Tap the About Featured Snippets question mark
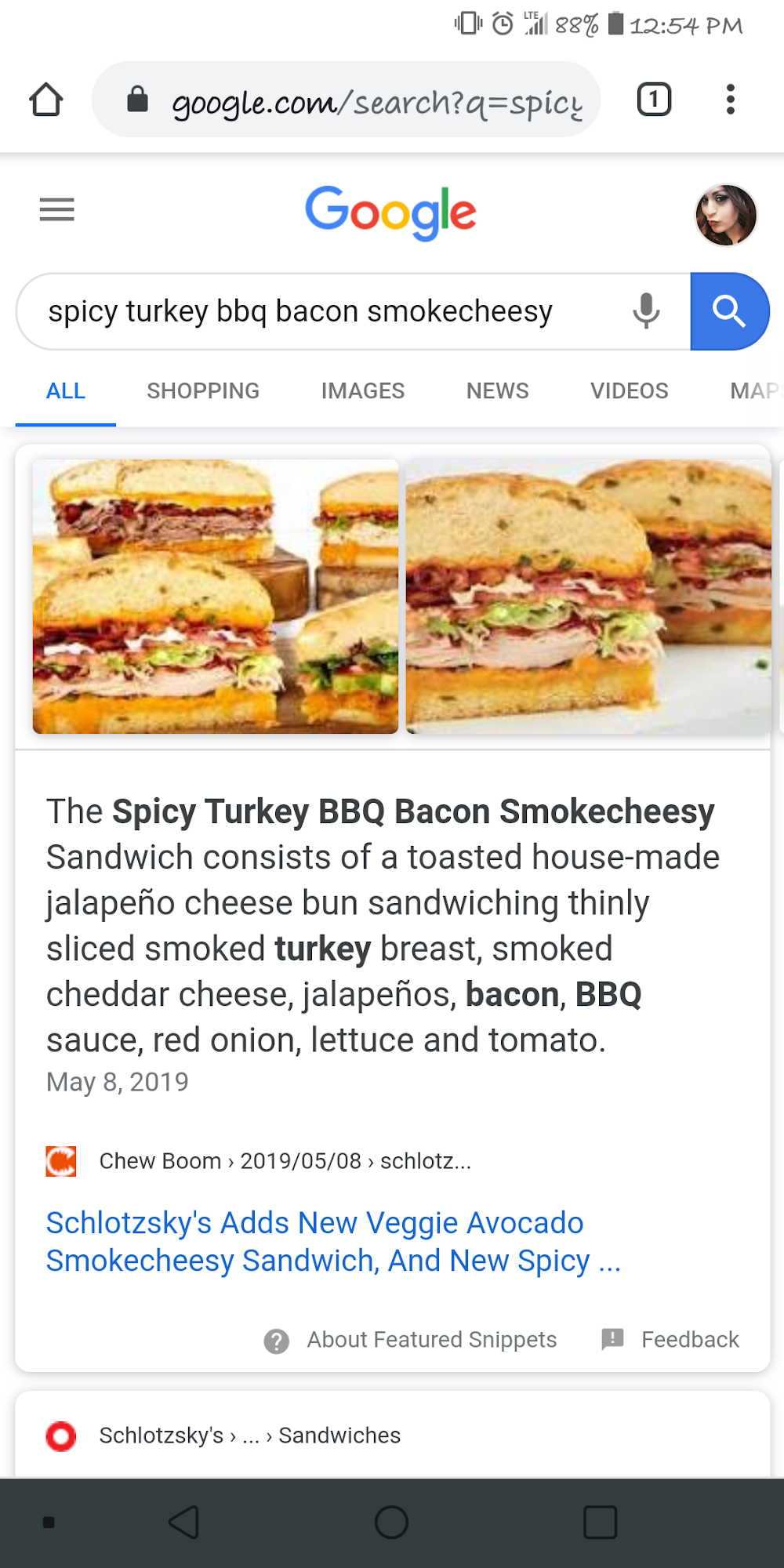 tap(275, 1340)
